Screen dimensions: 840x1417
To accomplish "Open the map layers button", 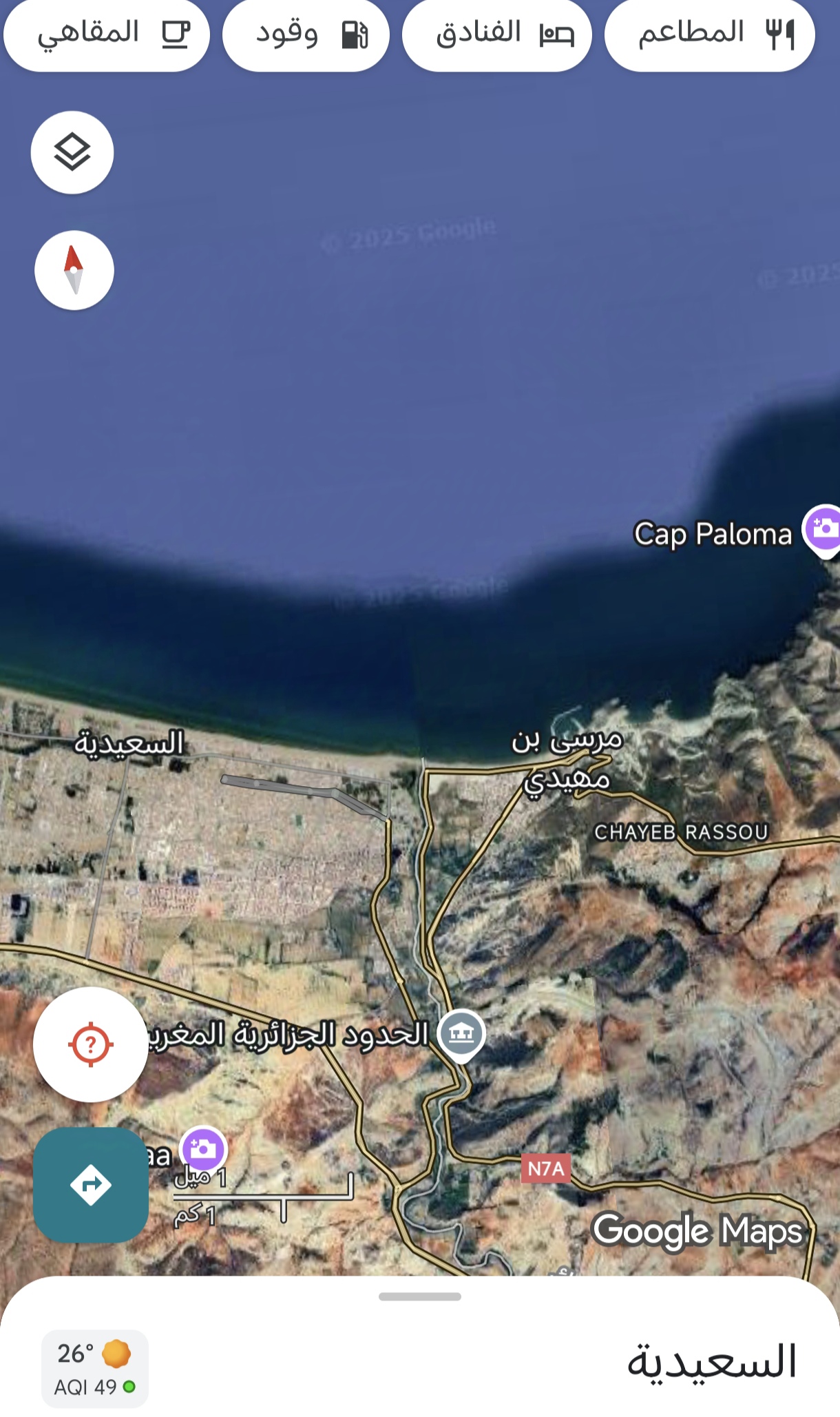I will pos(72,152).
